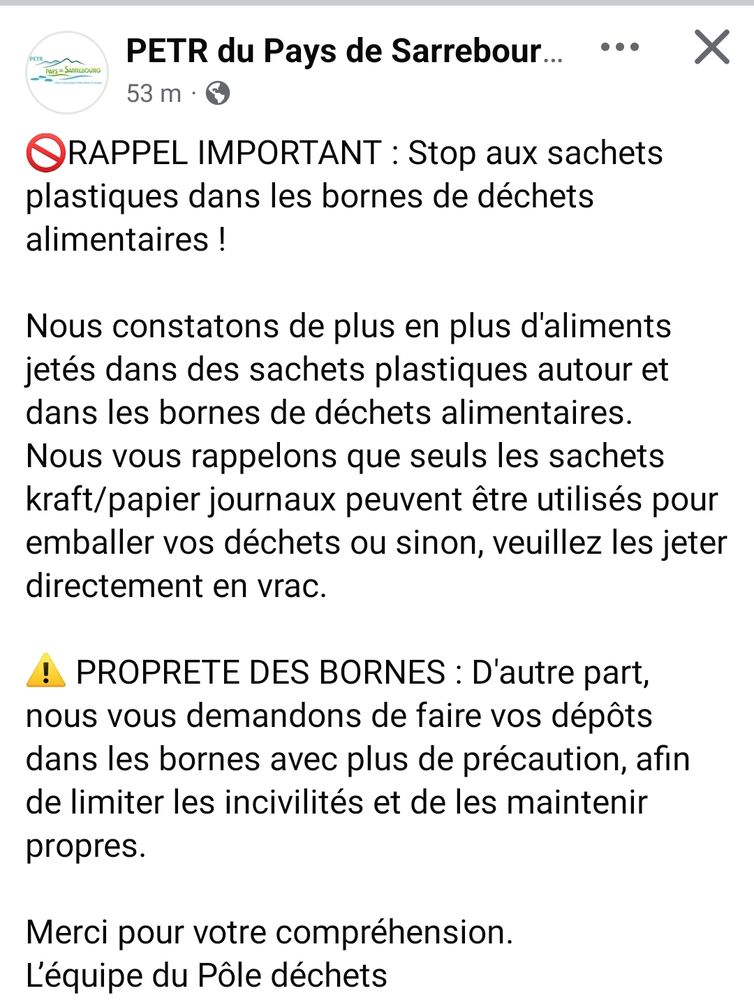
Task: Open PETR du Pays de Sarrebourg profile picture
Action: tap(66, 72)
